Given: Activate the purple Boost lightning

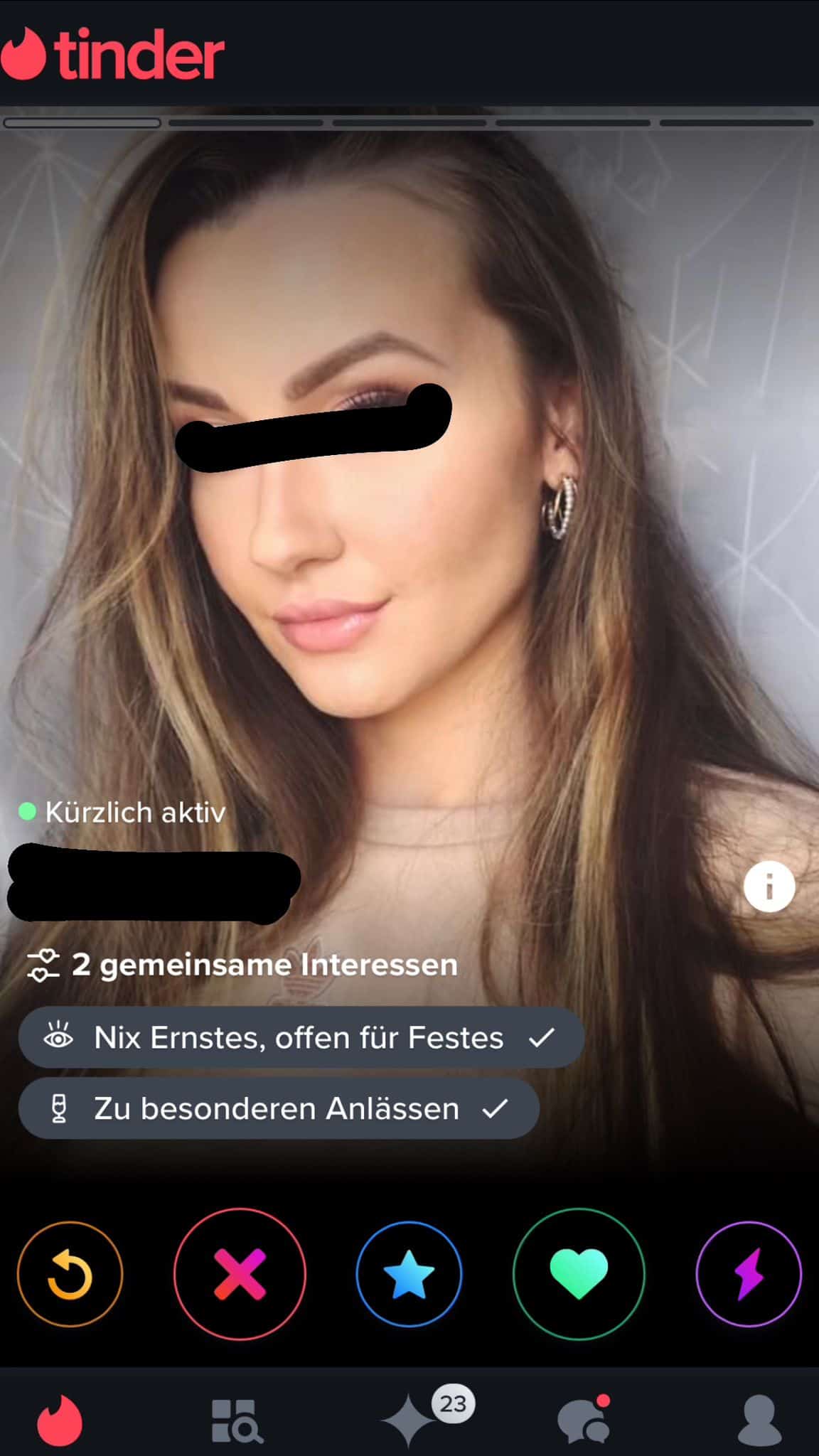Looking at the screenshot, I should click(748, 1274).
